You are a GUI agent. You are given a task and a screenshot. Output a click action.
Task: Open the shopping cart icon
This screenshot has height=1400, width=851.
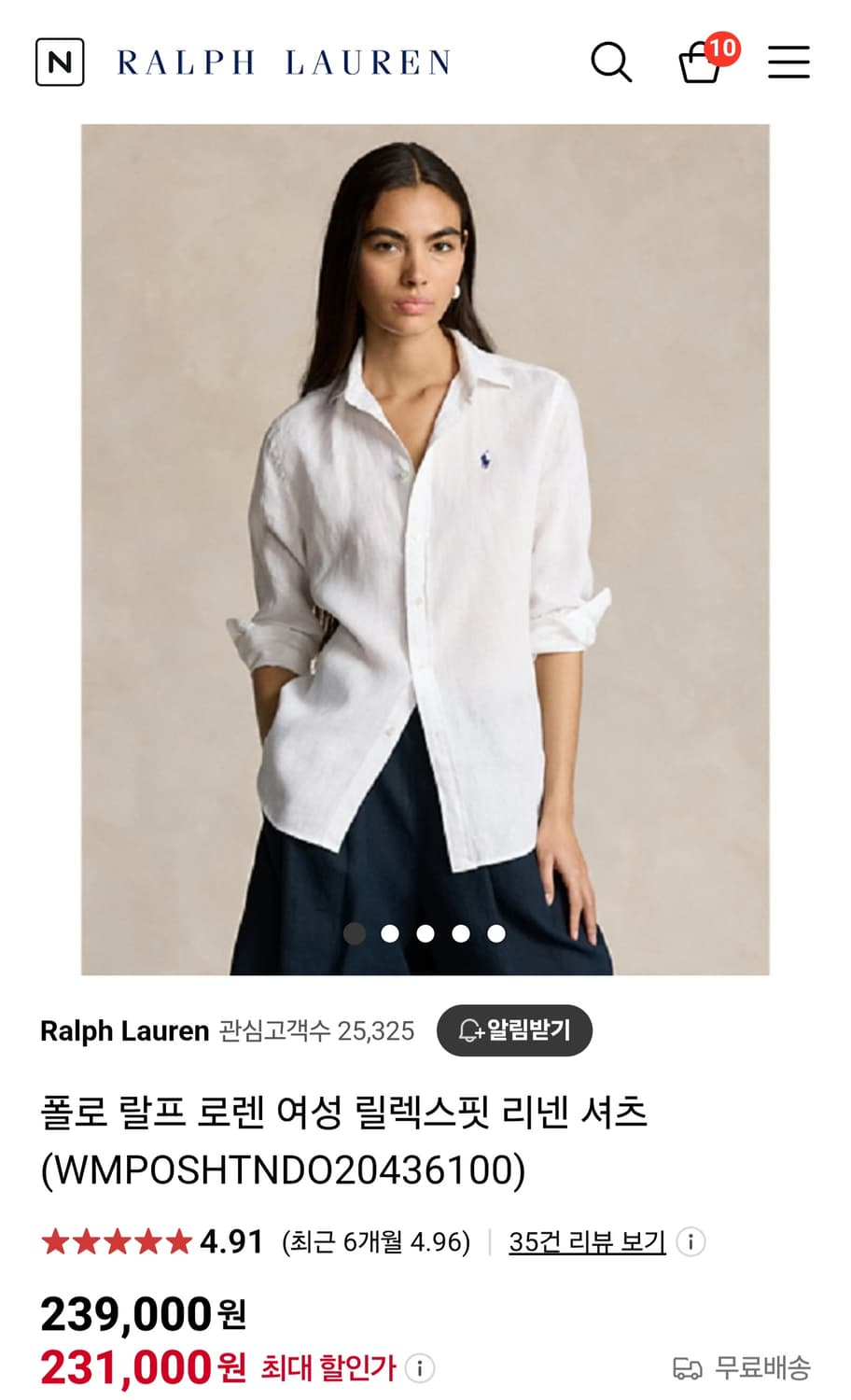point(699,65)
